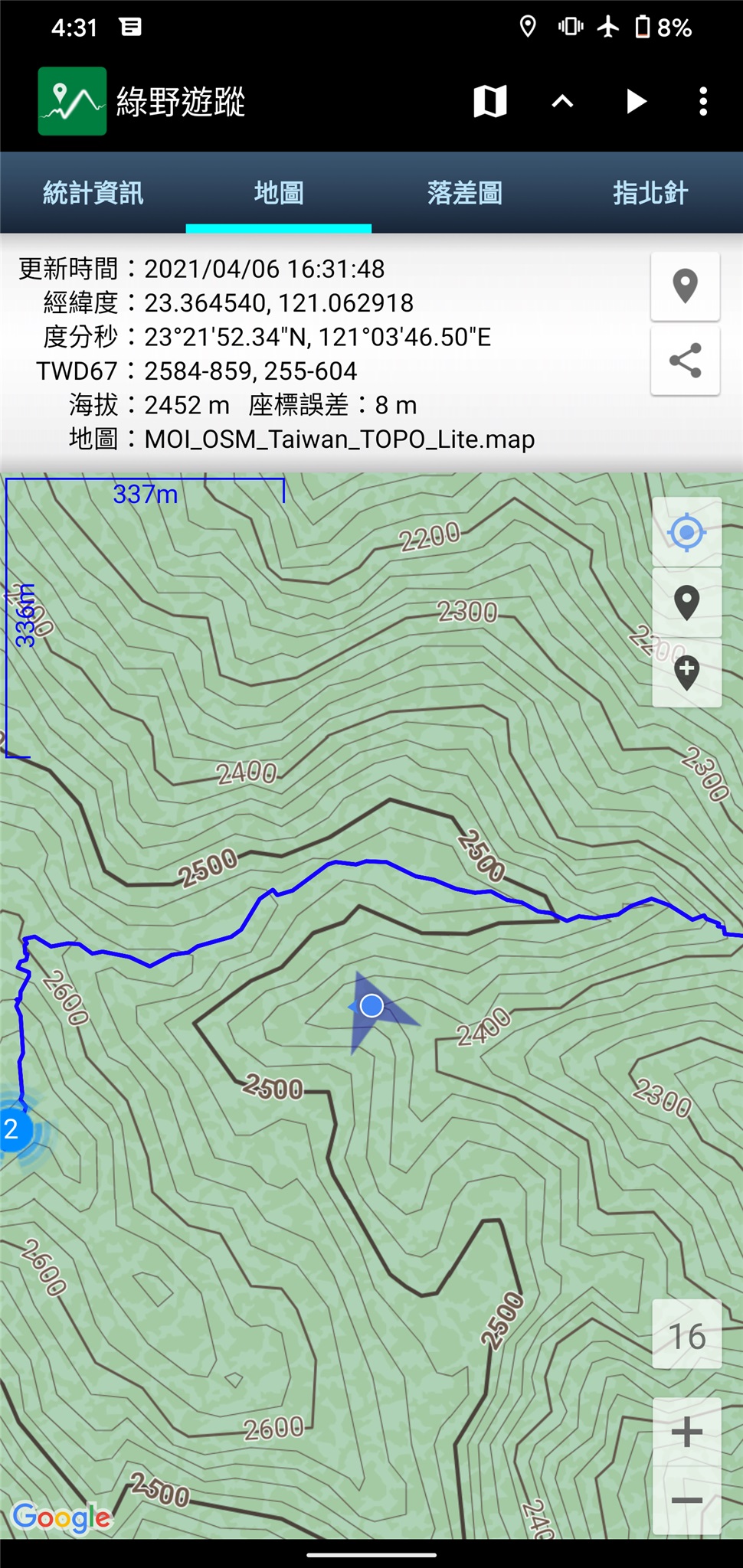Select the 地圖 tab
743x1568 pixels.
pos(279,193)
